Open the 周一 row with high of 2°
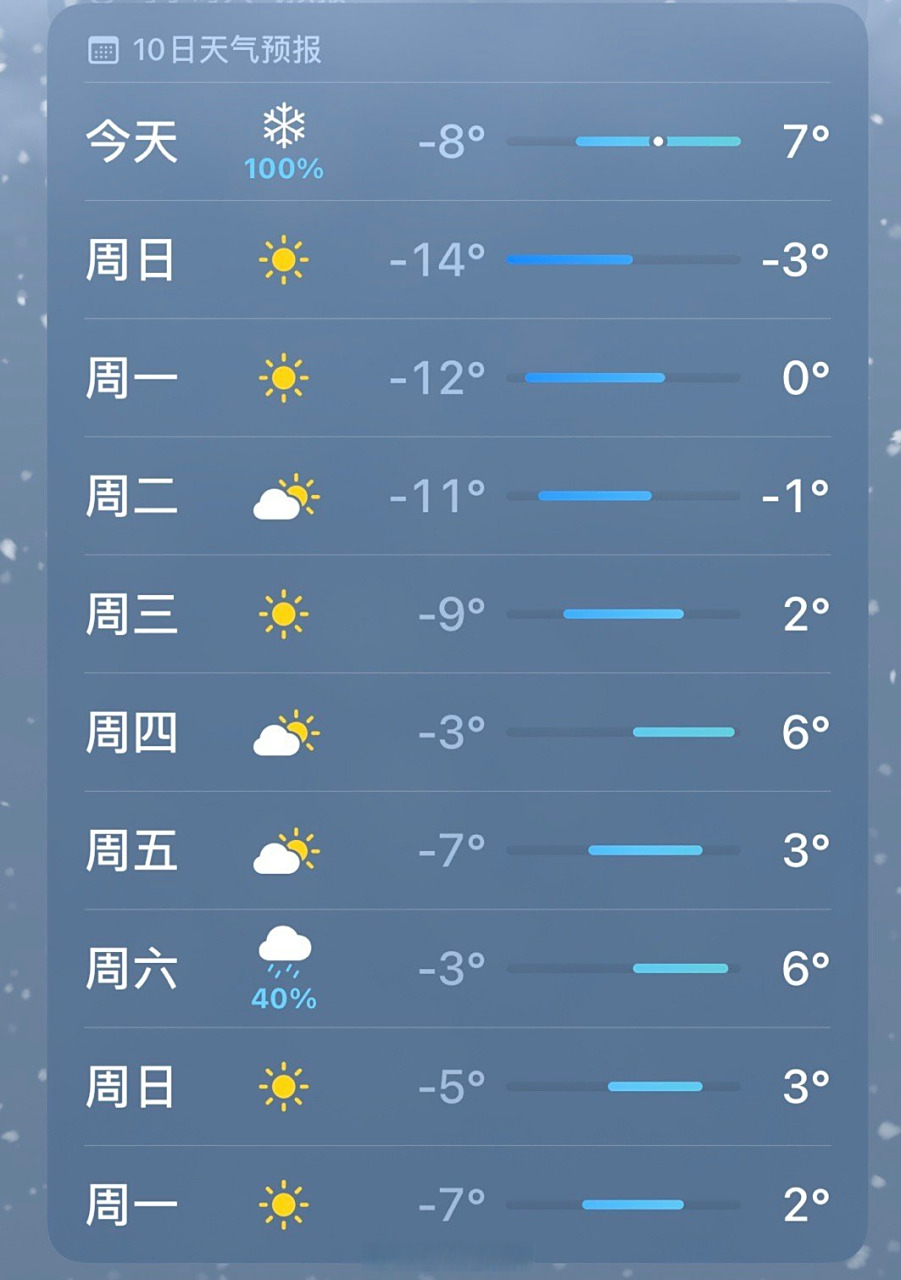This screenshot has width=901, height=1280. pyautogui.click(x=457, y=1204)
